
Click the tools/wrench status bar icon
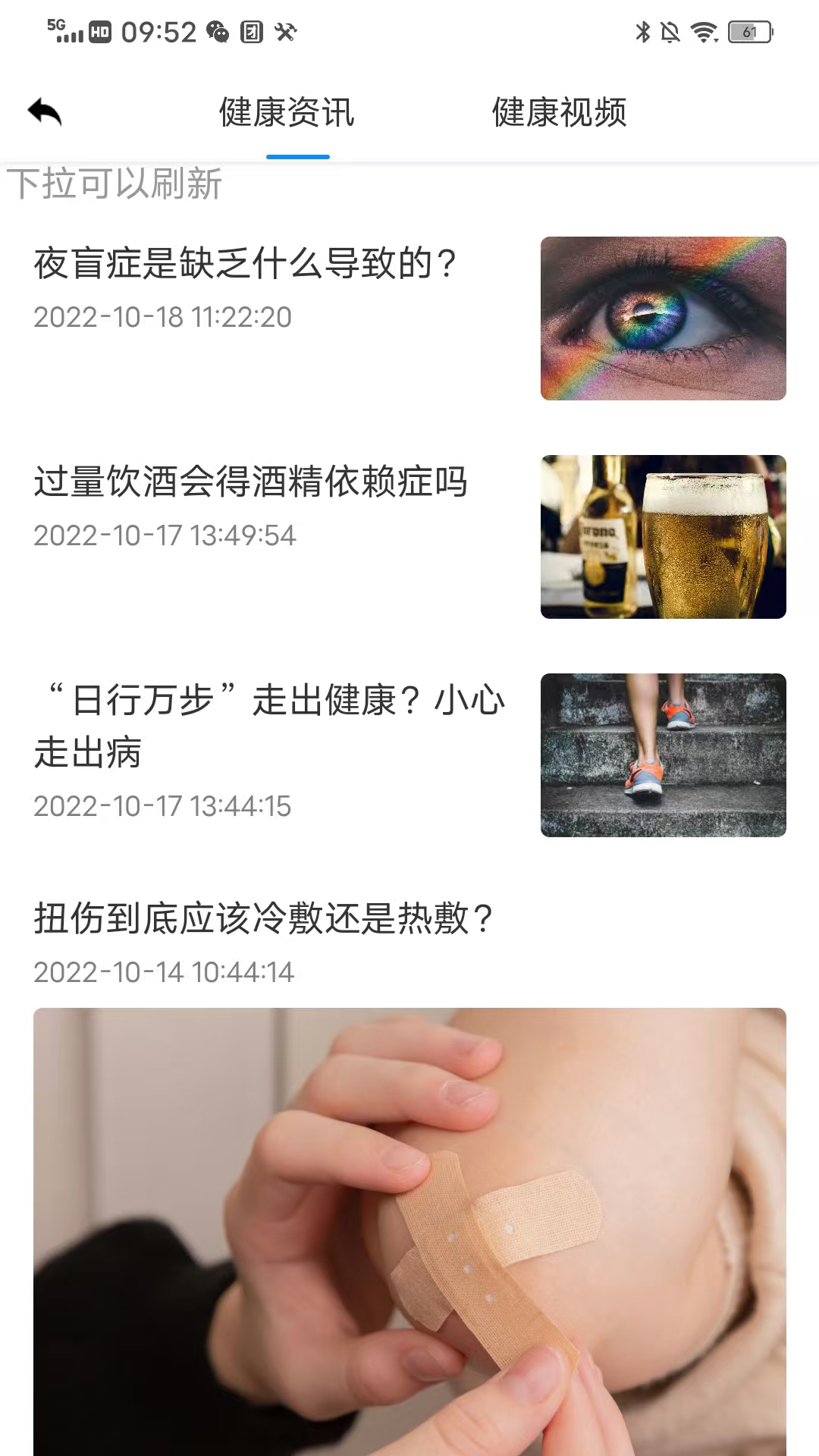click(286, 32)
